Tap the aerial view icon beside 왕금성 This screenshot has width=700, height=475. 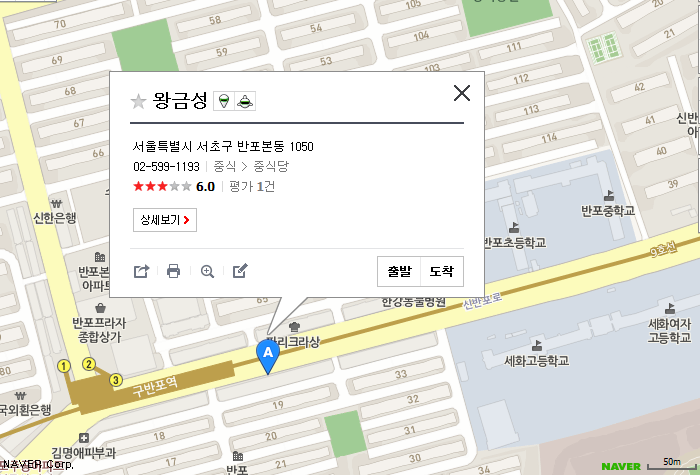[245, 100]
